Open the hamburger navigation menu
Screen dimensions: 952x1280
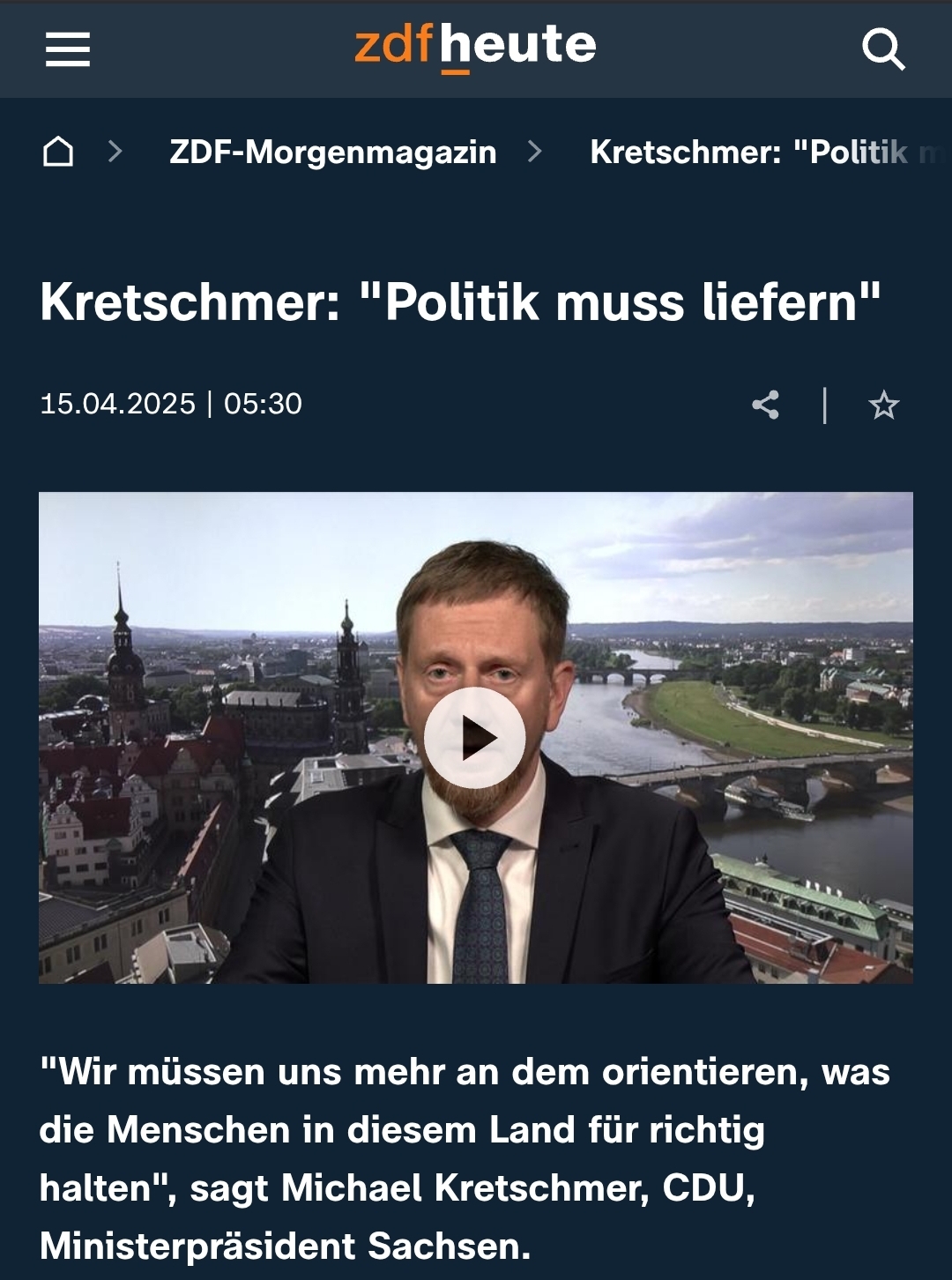[x=68, y=49]
